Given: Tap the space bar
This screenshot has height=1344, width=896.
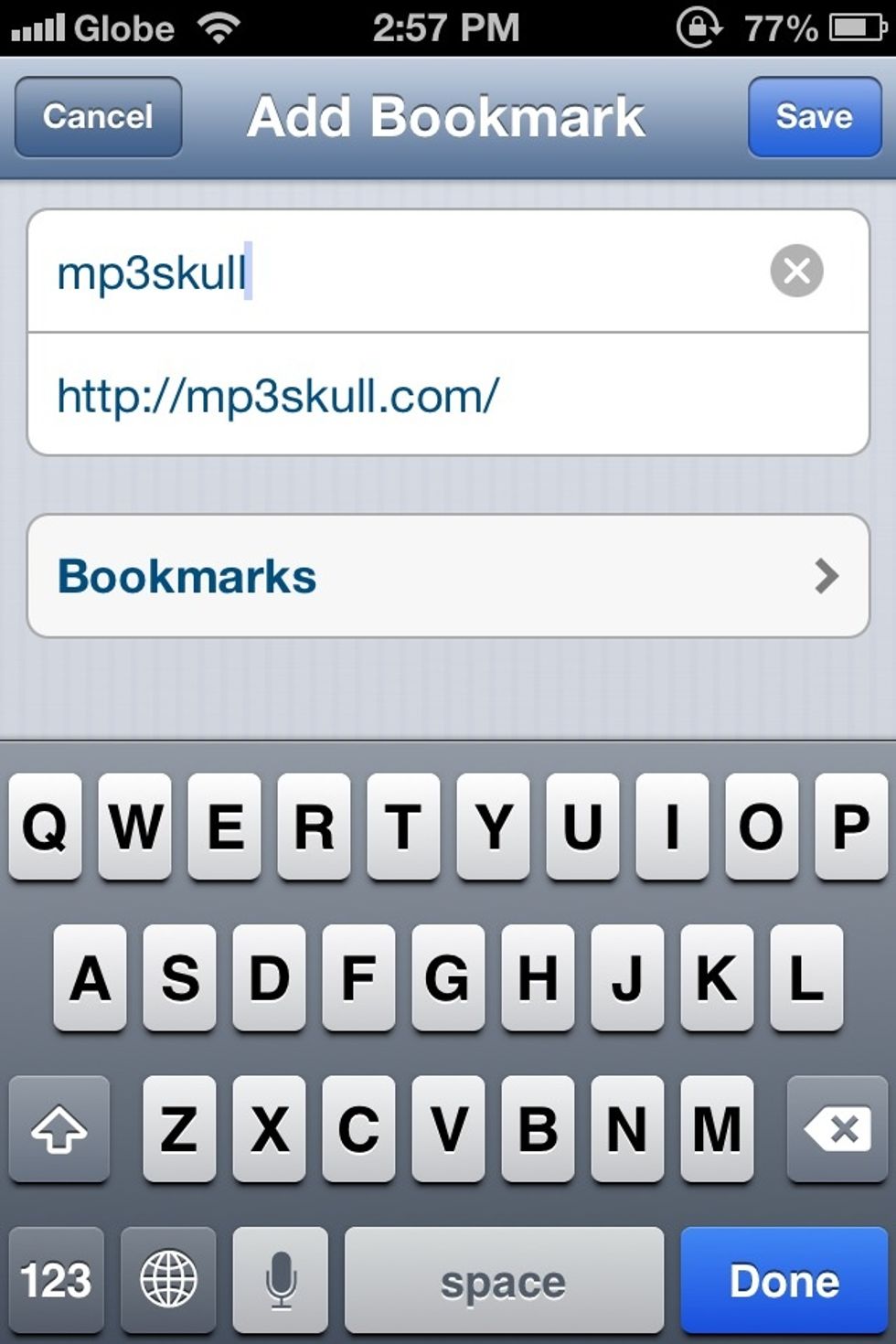Looking at the screenshot, I should [504, 1280].
